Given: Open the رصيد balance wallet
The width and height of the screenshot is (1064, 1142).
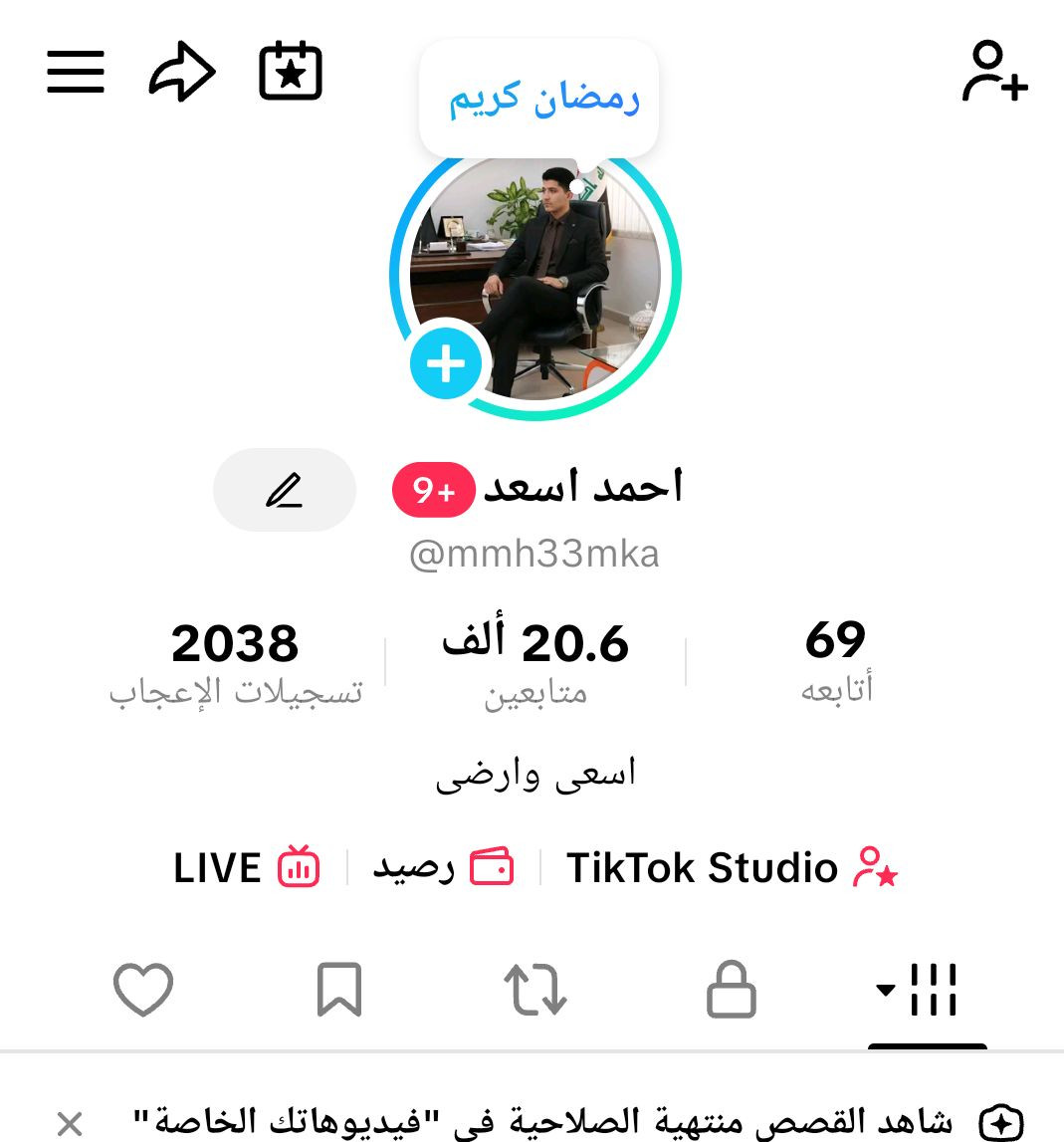Looking at the screenshot, I should (443, 867).
